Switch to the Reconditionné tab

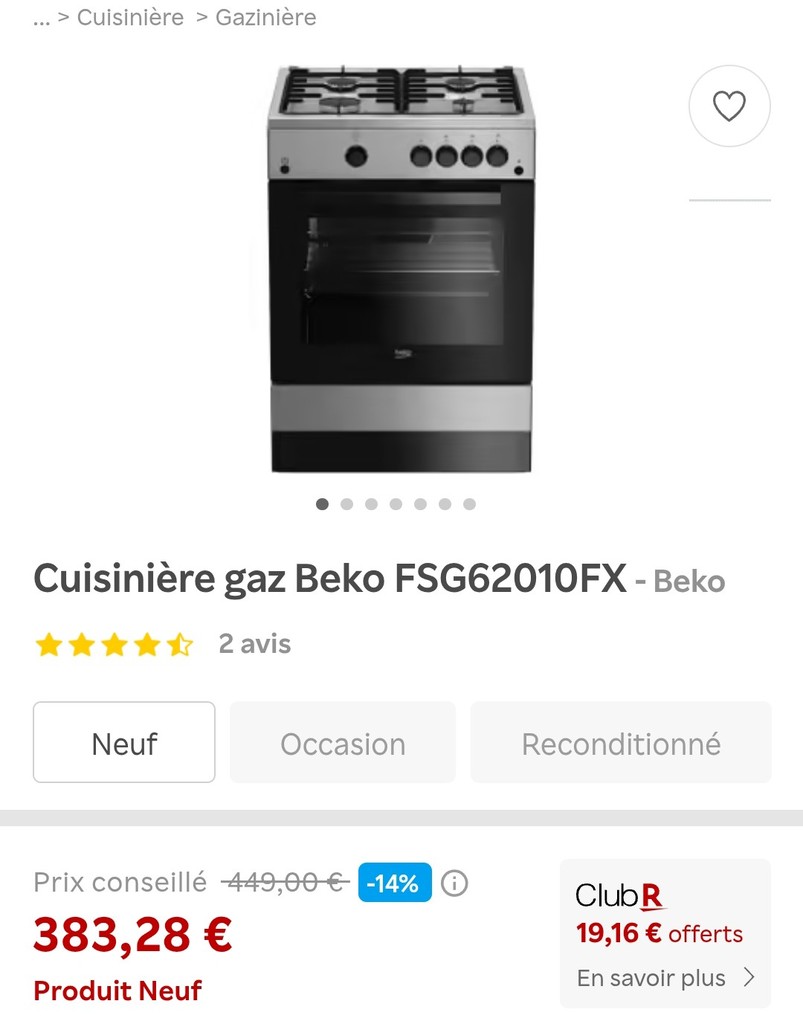tap(620, 742)
